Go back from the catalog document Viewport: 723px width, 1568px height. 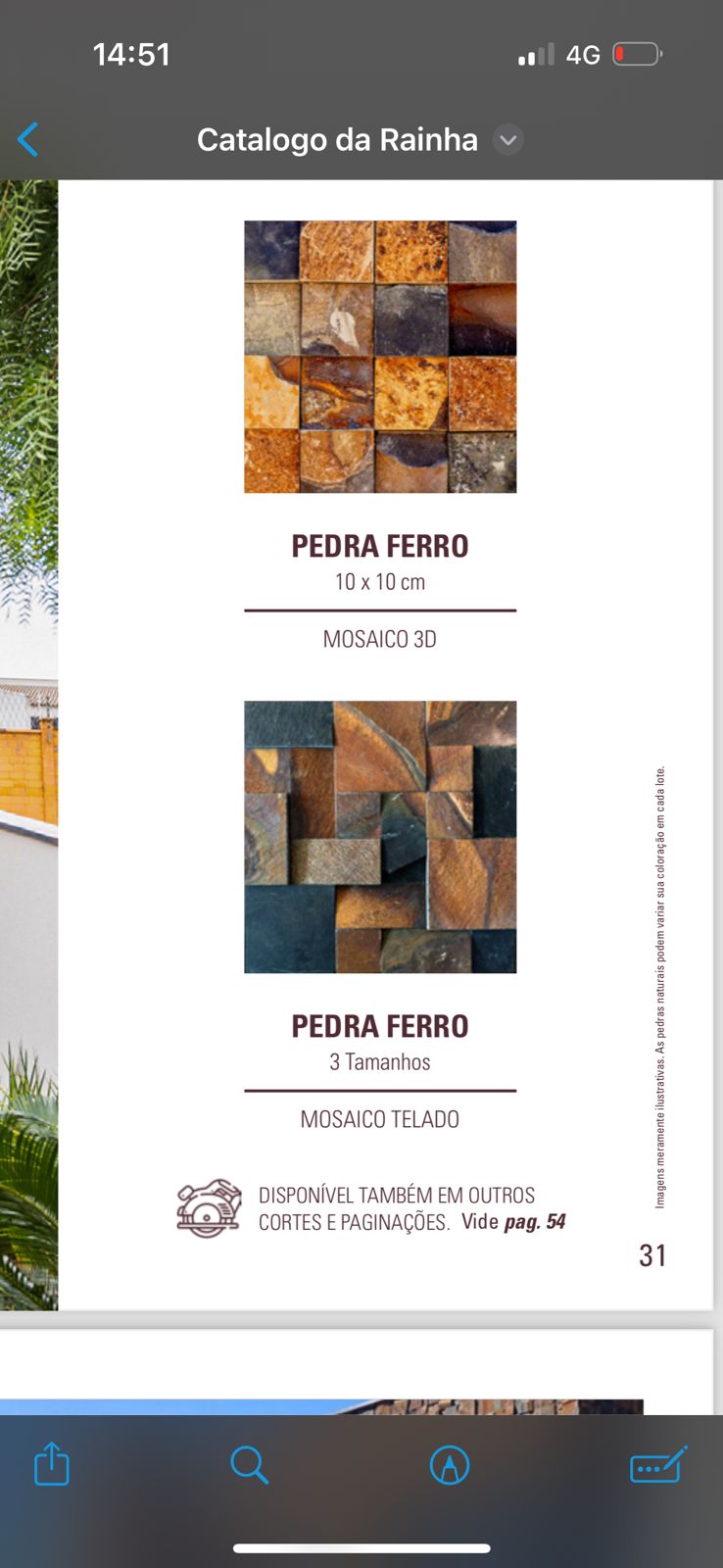point(28,140)
